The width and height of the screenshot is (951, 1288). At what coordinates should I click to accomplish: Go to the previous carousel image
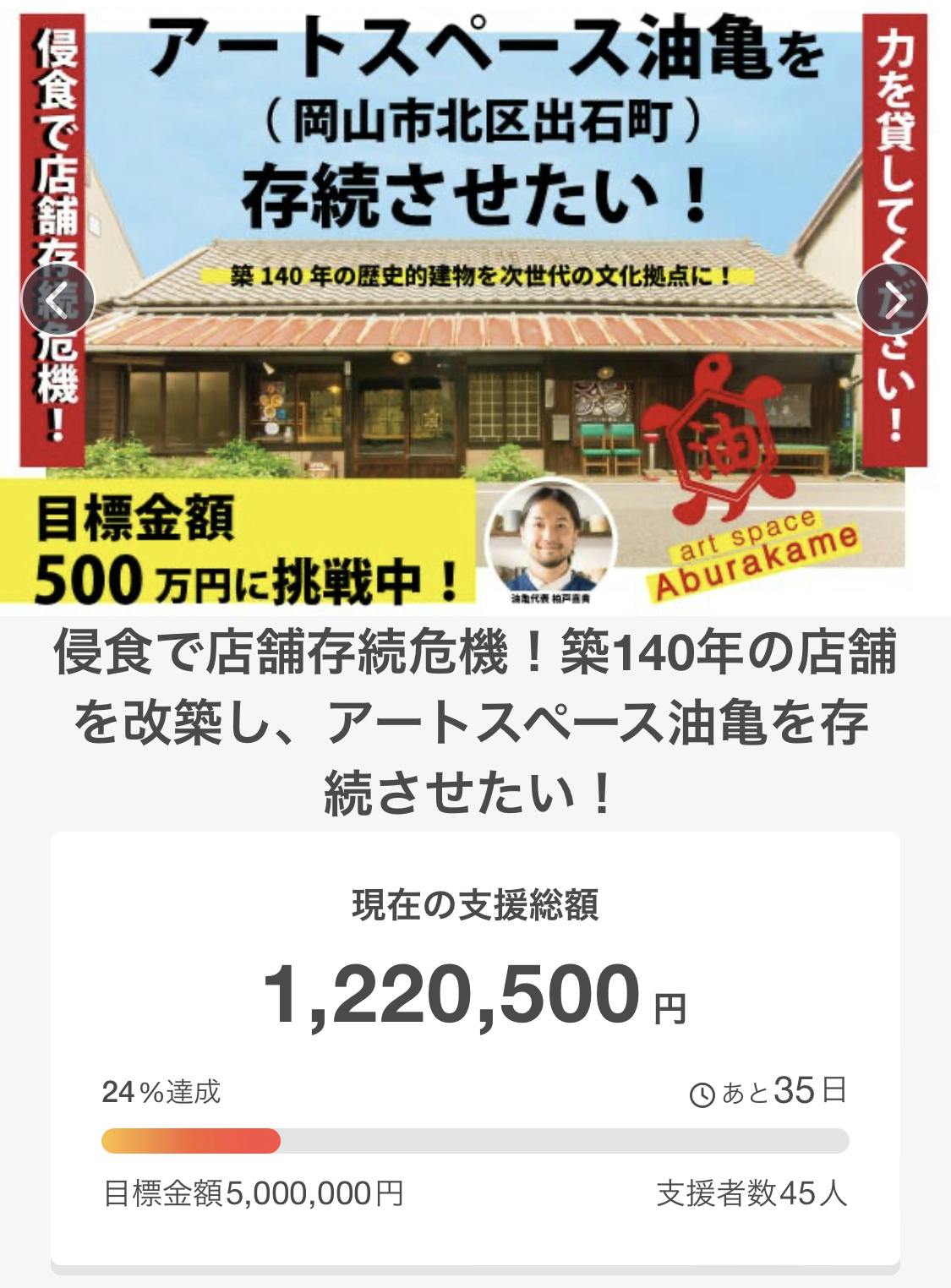point(57,300)
